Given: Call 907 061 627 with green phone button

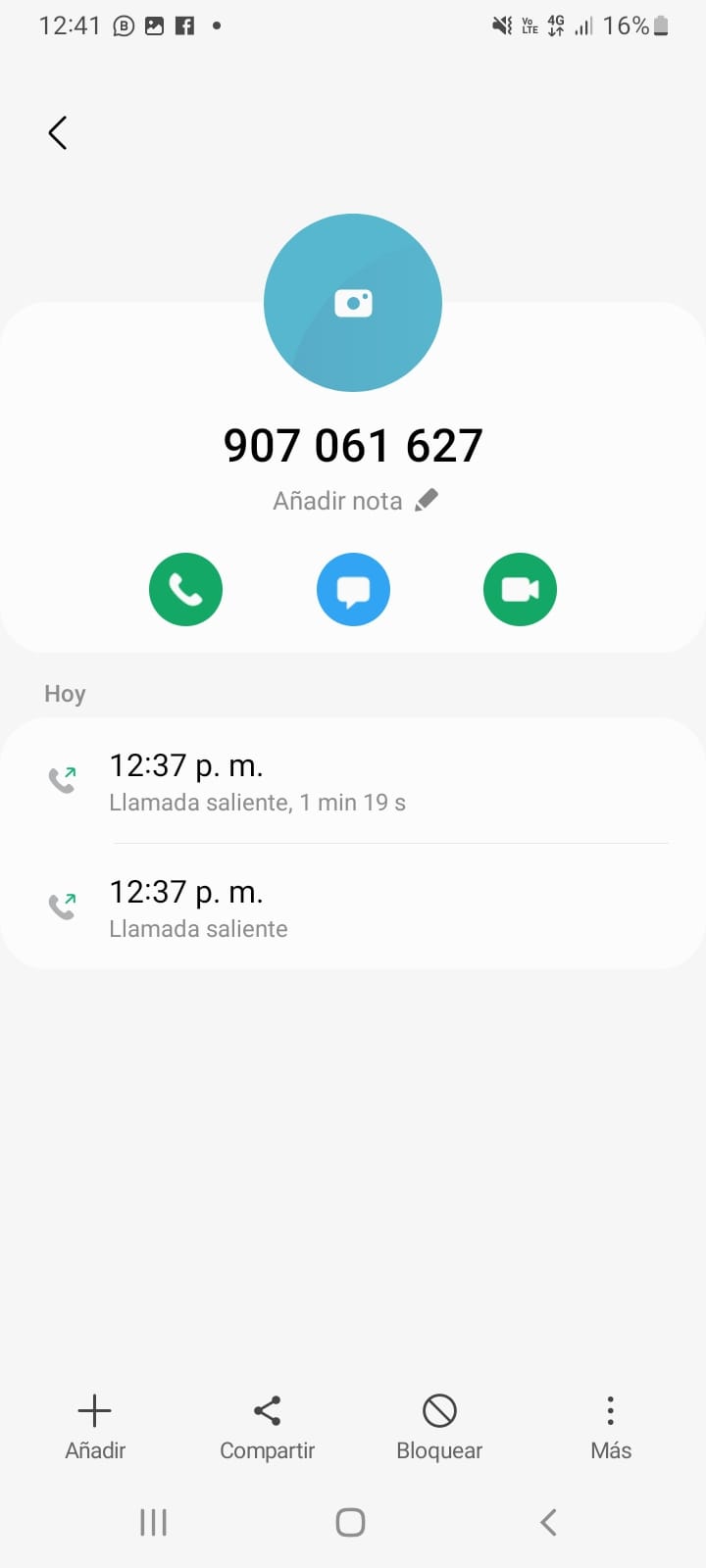Looking at the screenshot, I should [185, 589].
